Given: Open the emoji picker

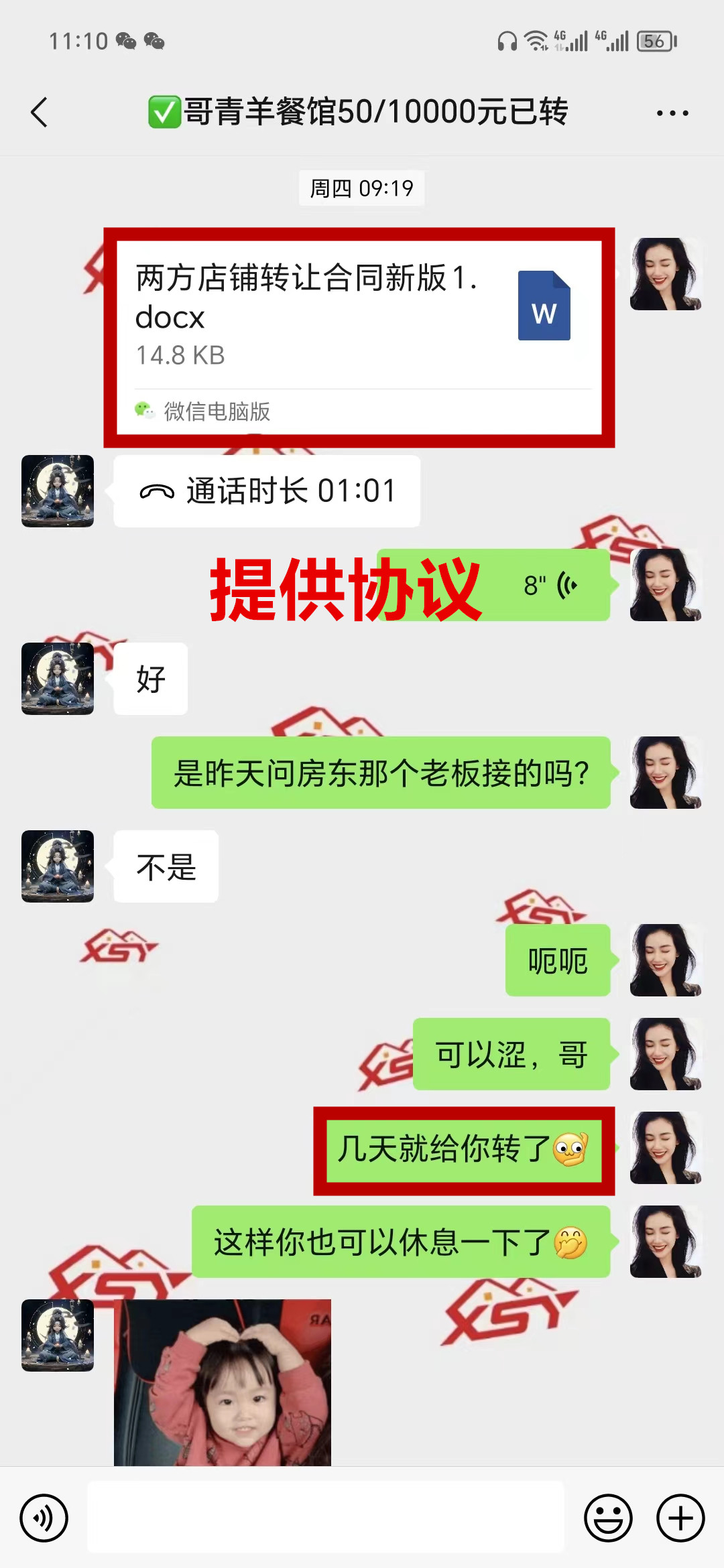Looking at the screenshot, I should pyautogui.click(x=608, y=1518).
